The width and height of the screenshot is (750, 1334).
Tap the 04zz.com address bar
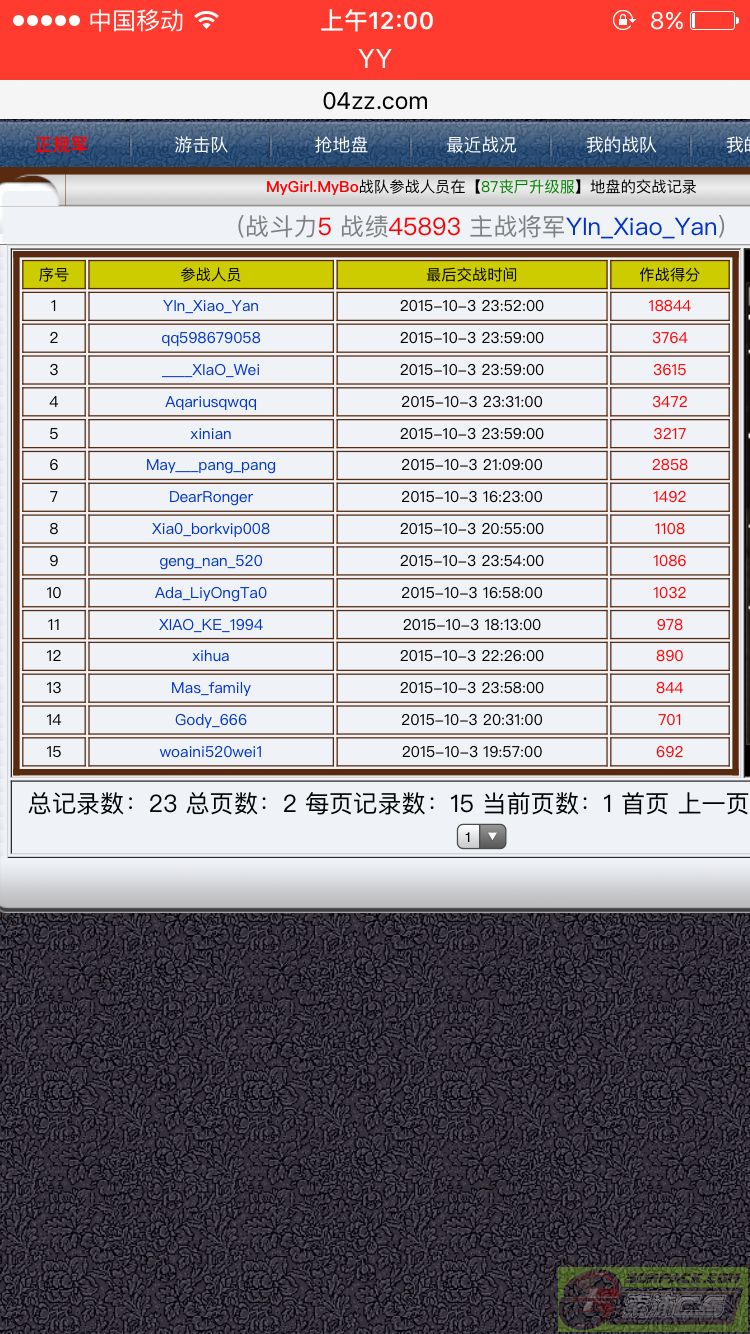(375, 101)
